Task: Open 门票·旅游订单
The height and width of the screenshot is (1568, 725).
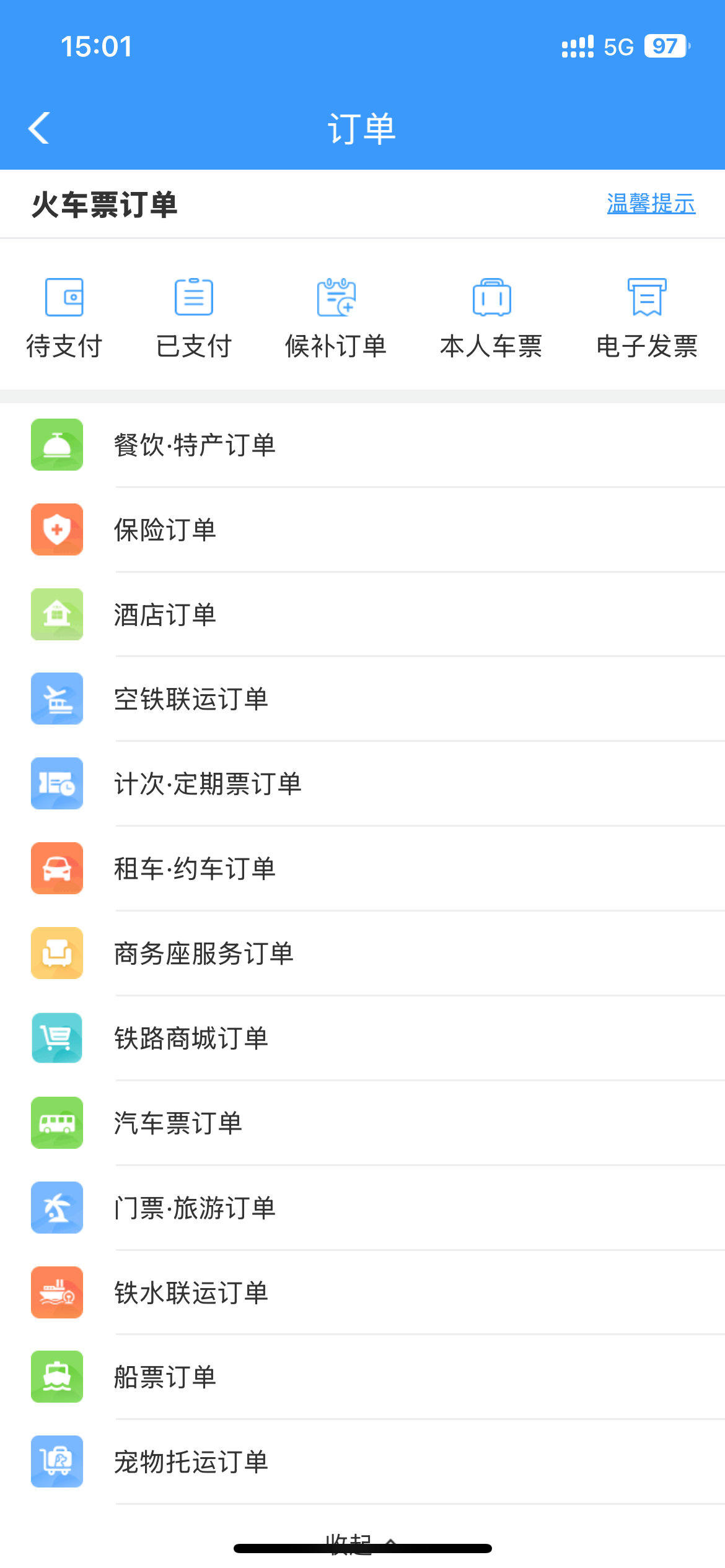Action: [195, 1208]
